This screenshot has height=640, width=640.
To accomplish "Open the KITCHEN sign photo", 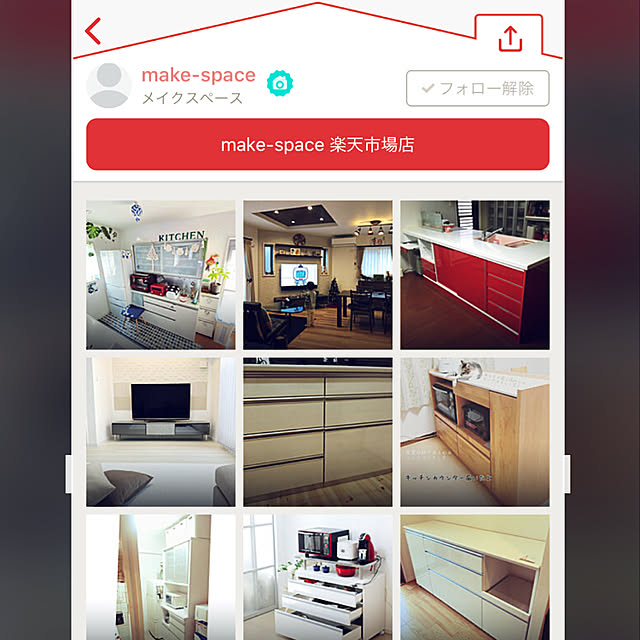I will click(161, 274).
